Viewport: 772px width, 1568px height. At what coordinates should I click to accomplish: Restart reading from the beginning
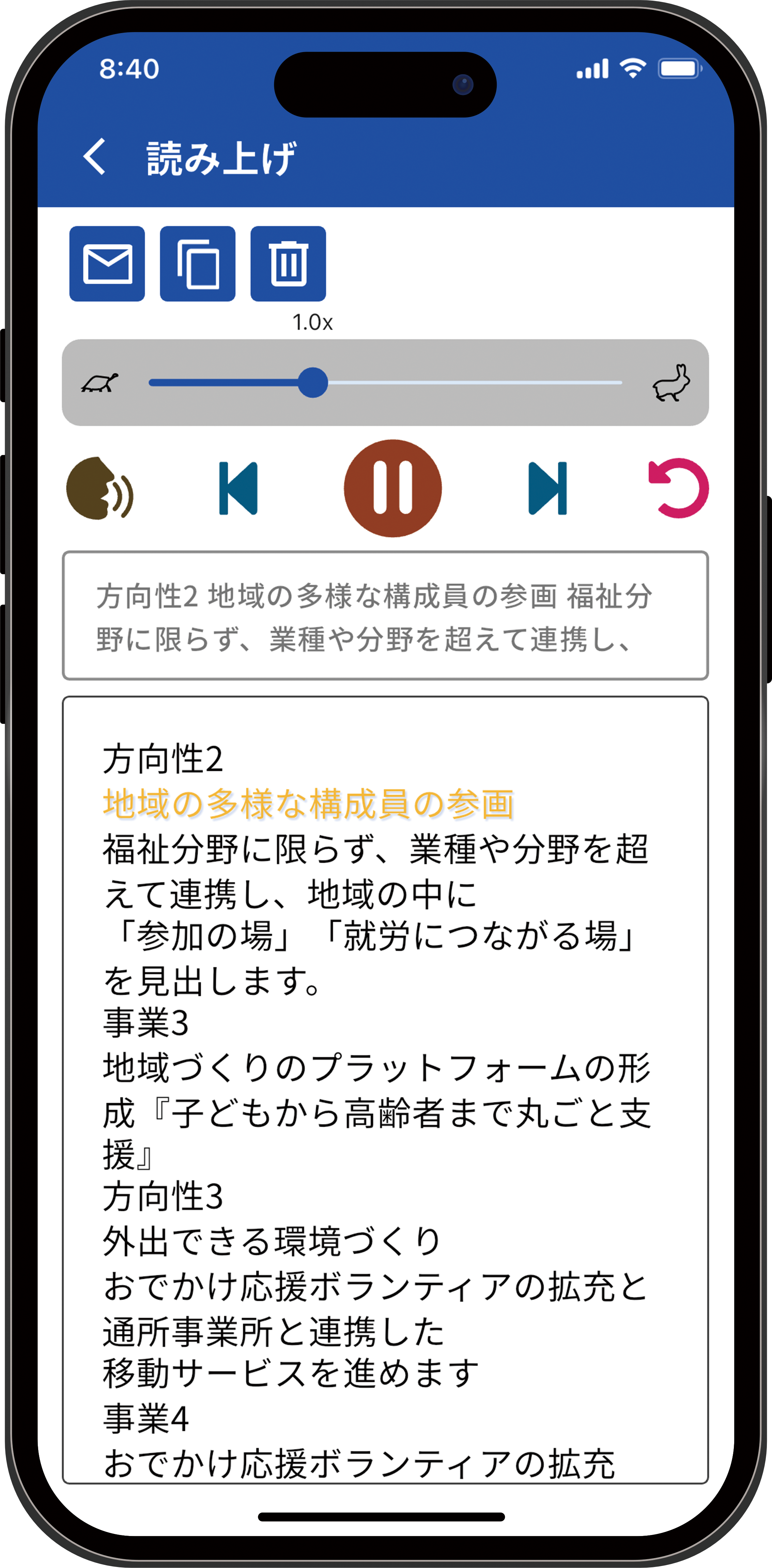[678, 488]
